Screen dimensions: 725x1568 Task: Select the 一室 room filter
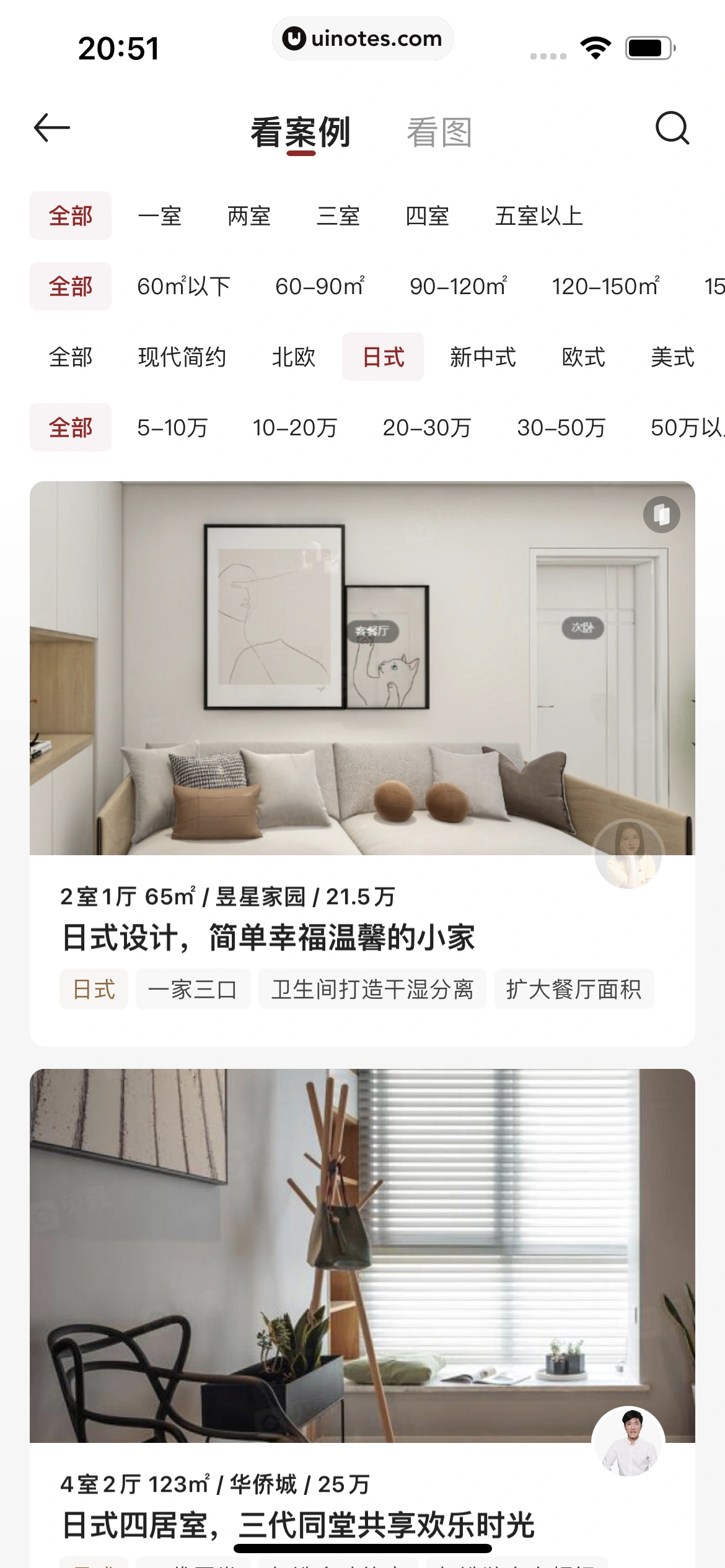point(160,216)
